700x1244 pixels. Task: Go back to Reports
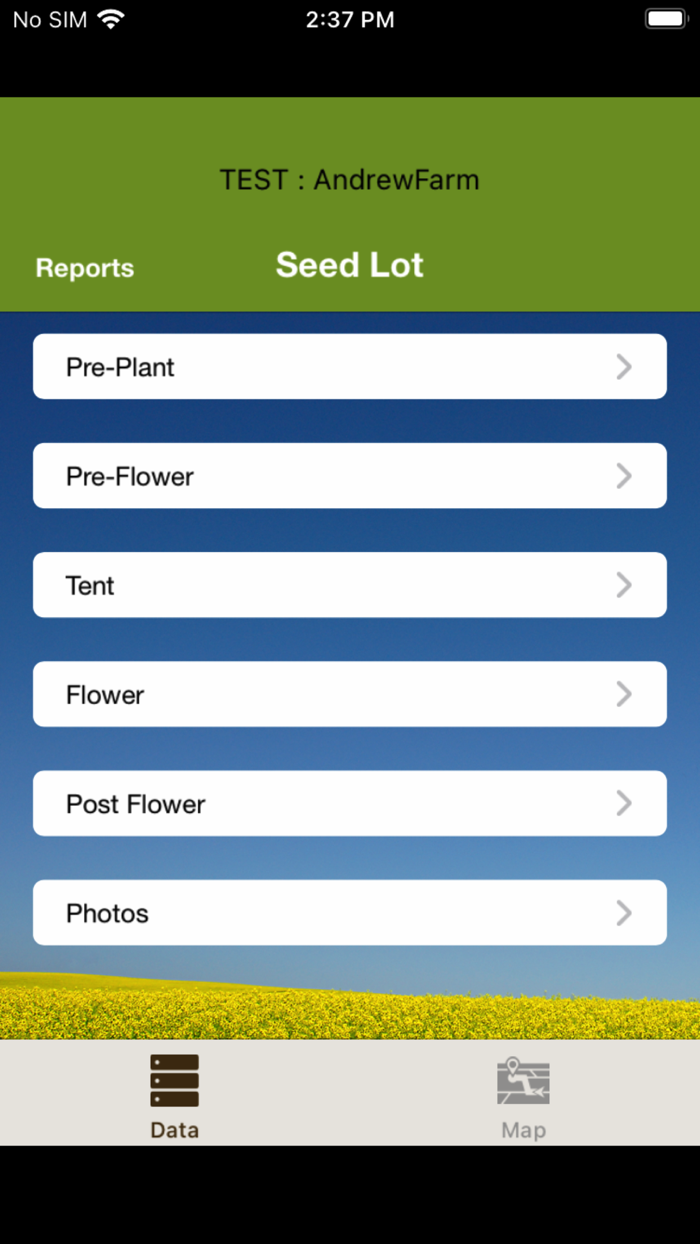click(85, 268)
